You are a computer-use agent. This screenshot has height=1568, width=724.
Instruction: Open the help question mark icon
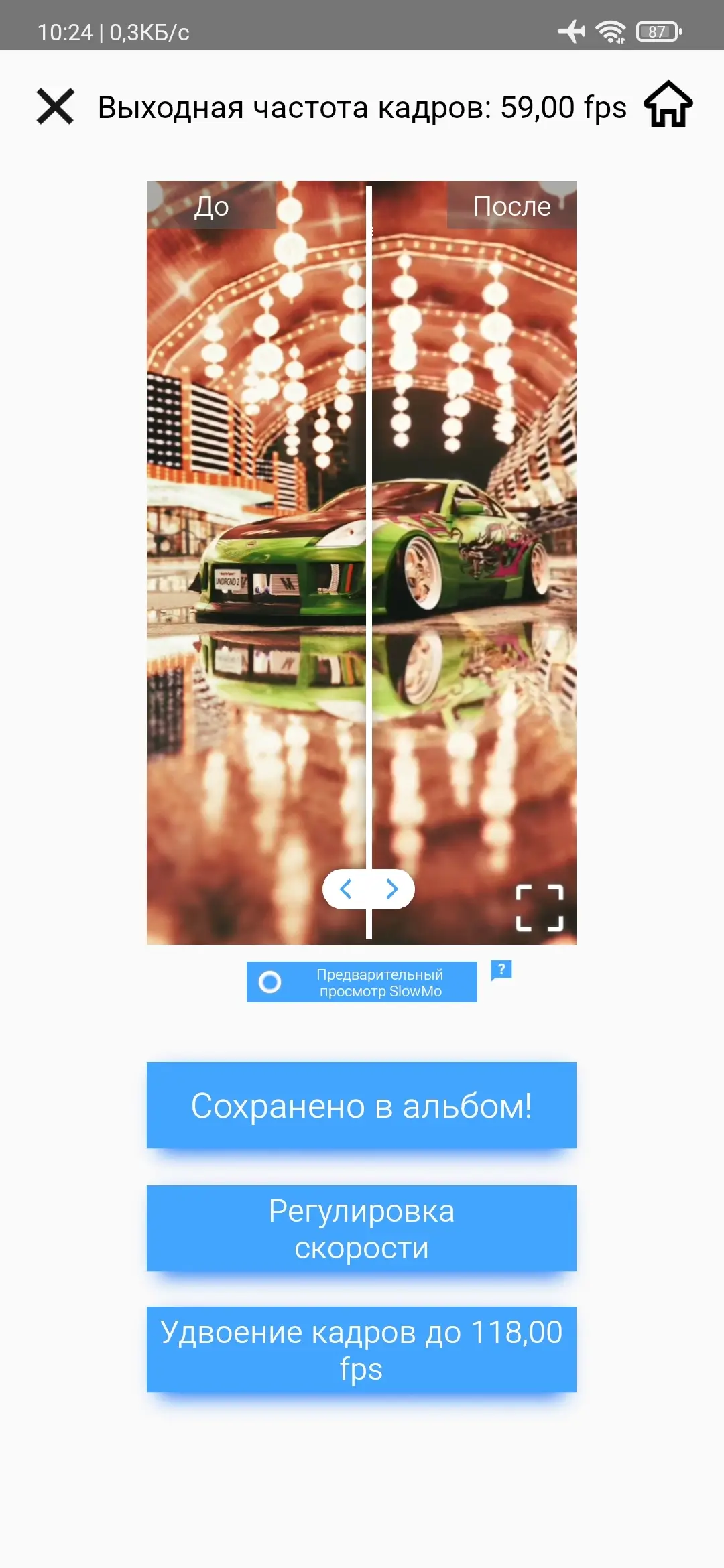tap(501, 970)
